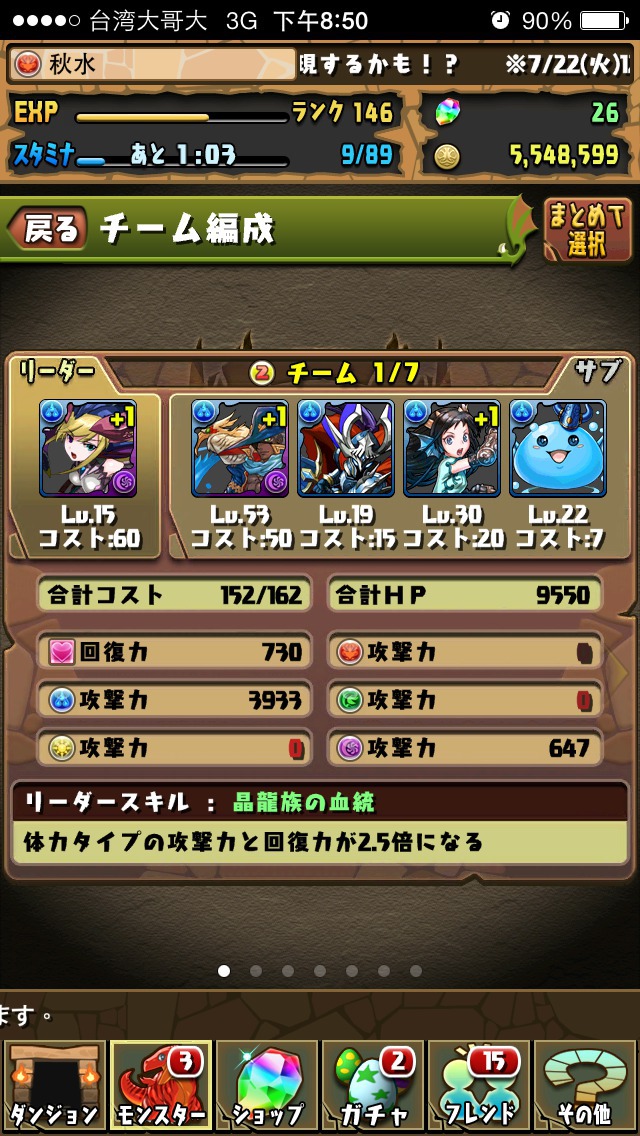Go to the ガチャ tab

click(373, 1085)
